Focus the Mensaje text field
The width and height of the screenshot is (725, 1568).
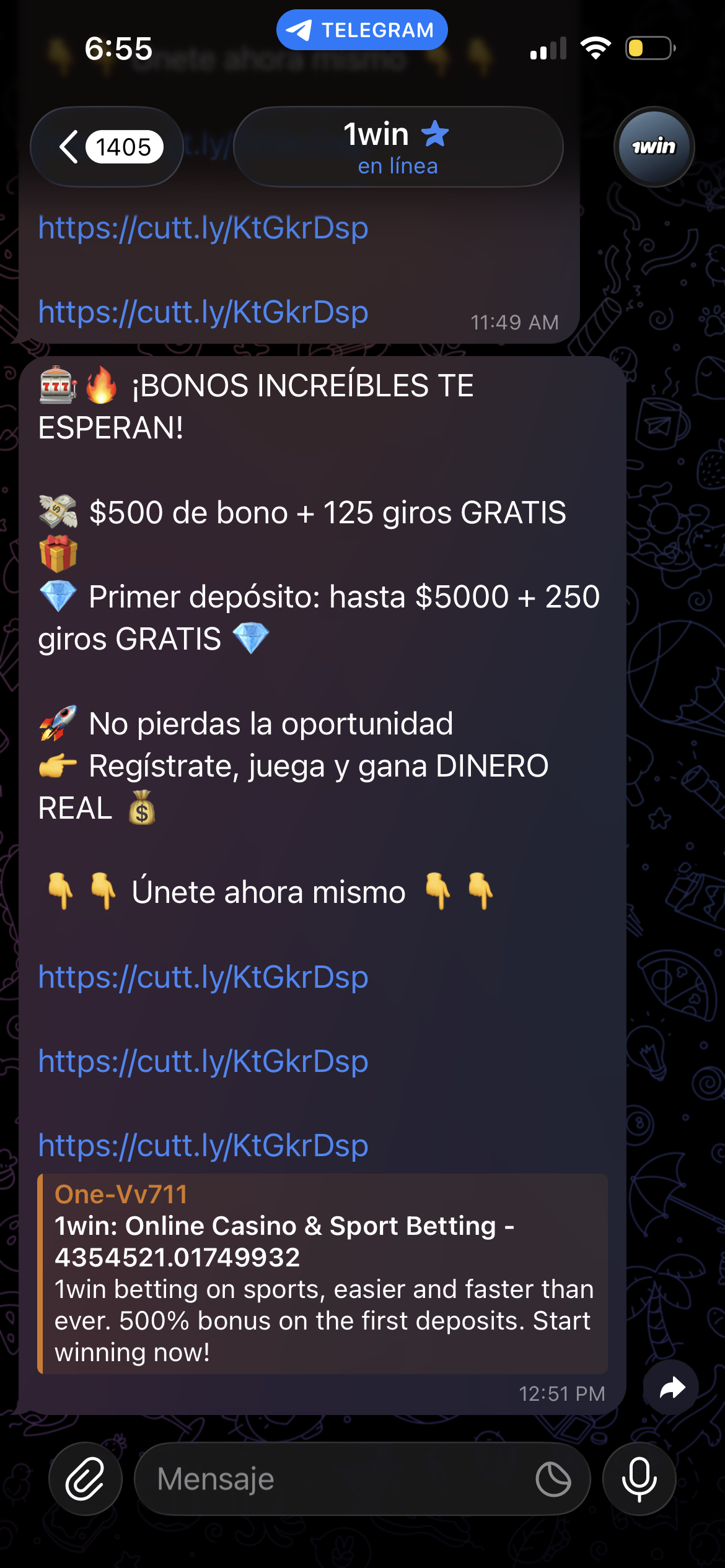point(335,1479)
